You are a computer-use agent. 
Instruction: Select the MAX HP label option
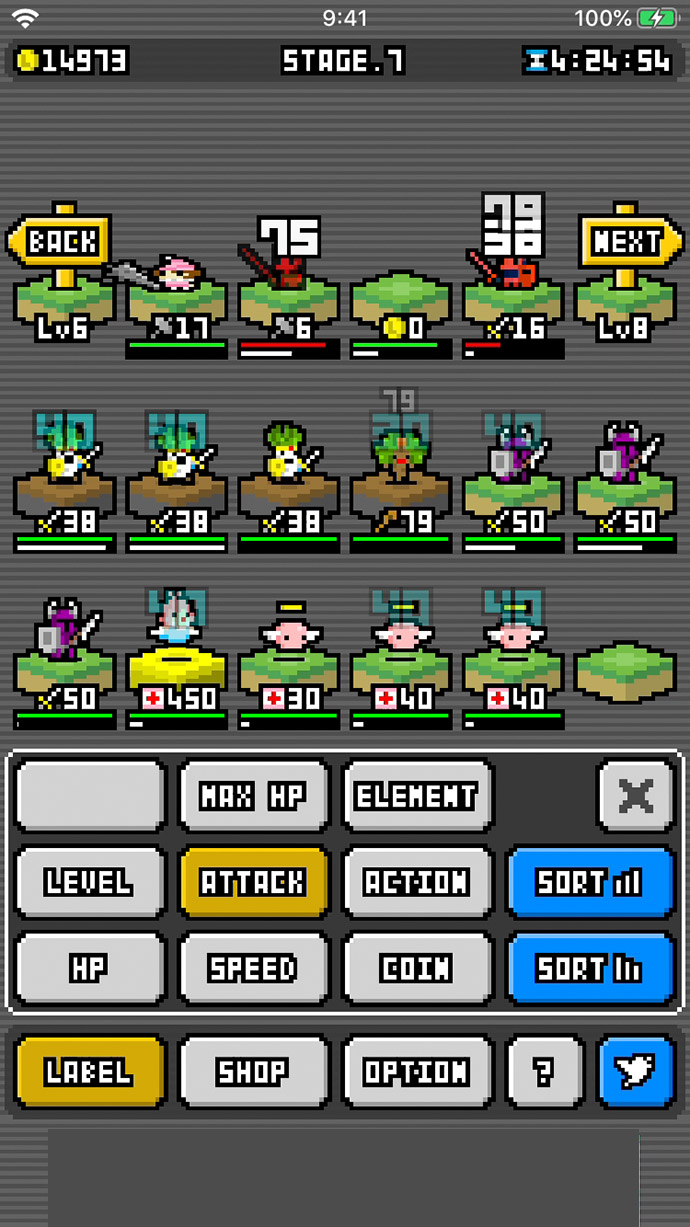click(253, 796)
